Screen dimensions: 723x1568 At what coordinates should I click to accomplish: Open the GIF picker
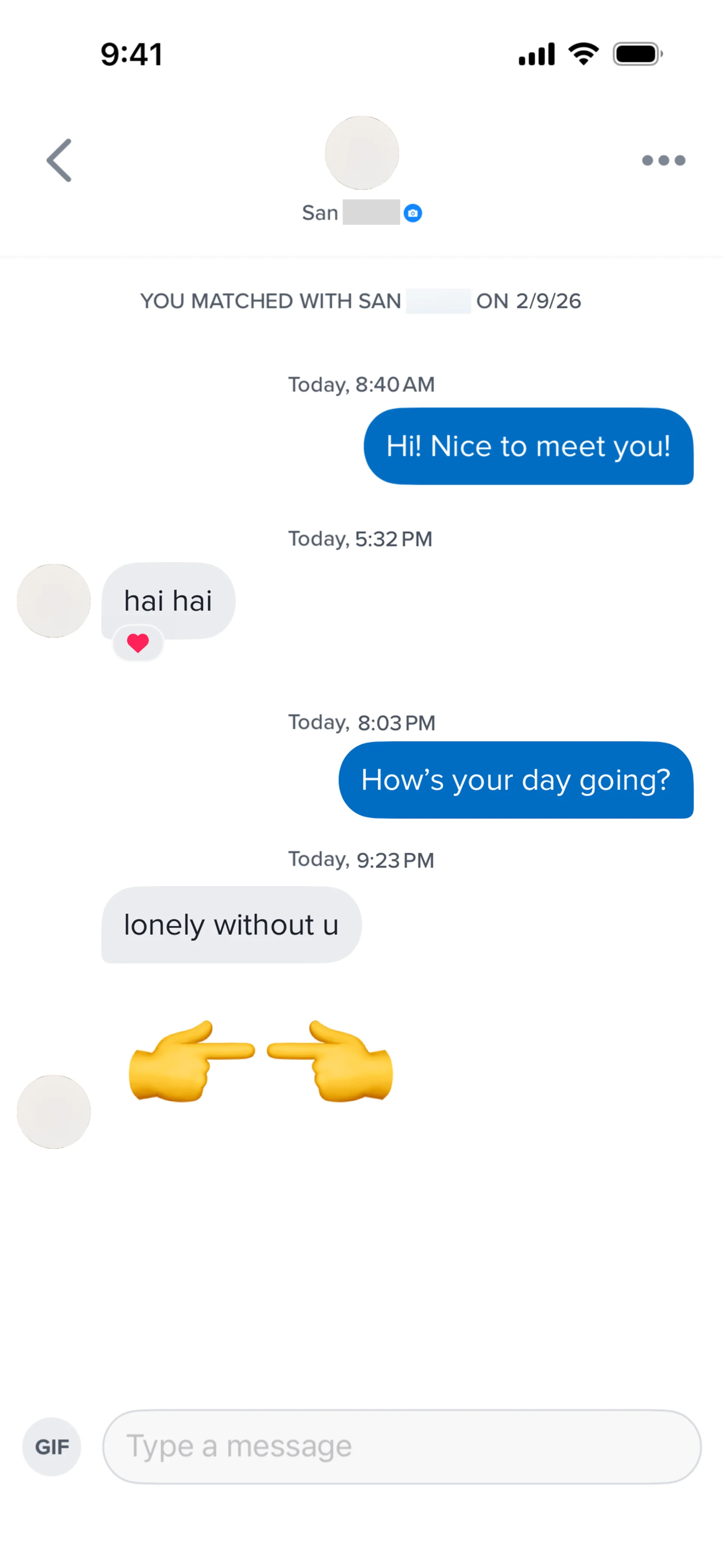52,1446
